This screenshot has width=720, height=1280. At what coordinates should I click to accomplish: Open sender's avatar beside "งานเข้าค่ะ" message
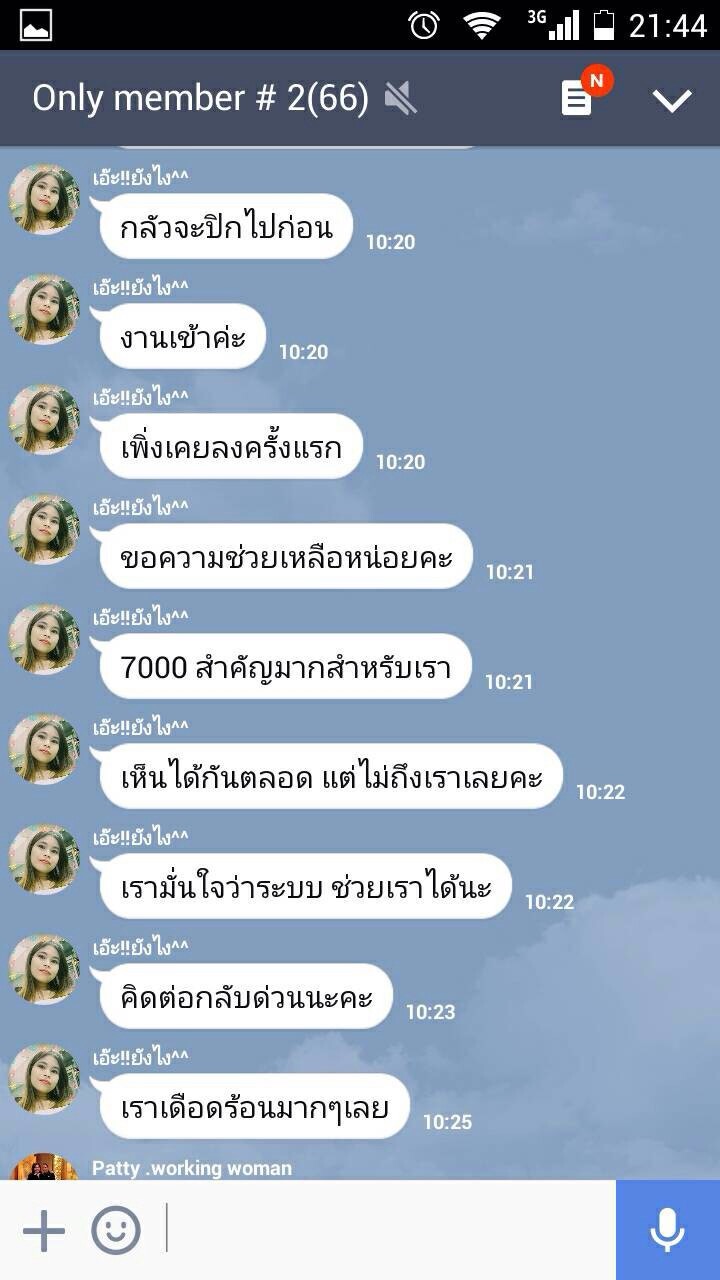(x=44, y=309)
